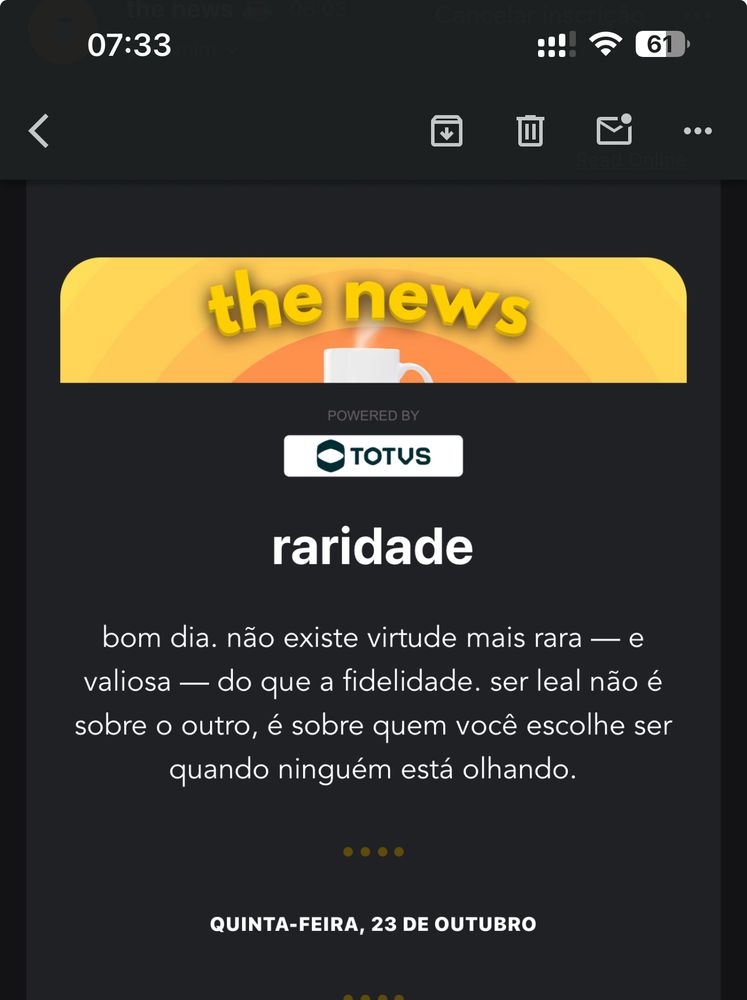This screenshot has height=1000, width=747.
Task: Tap the battery indicator showing 61
Action: pos(661,43)
